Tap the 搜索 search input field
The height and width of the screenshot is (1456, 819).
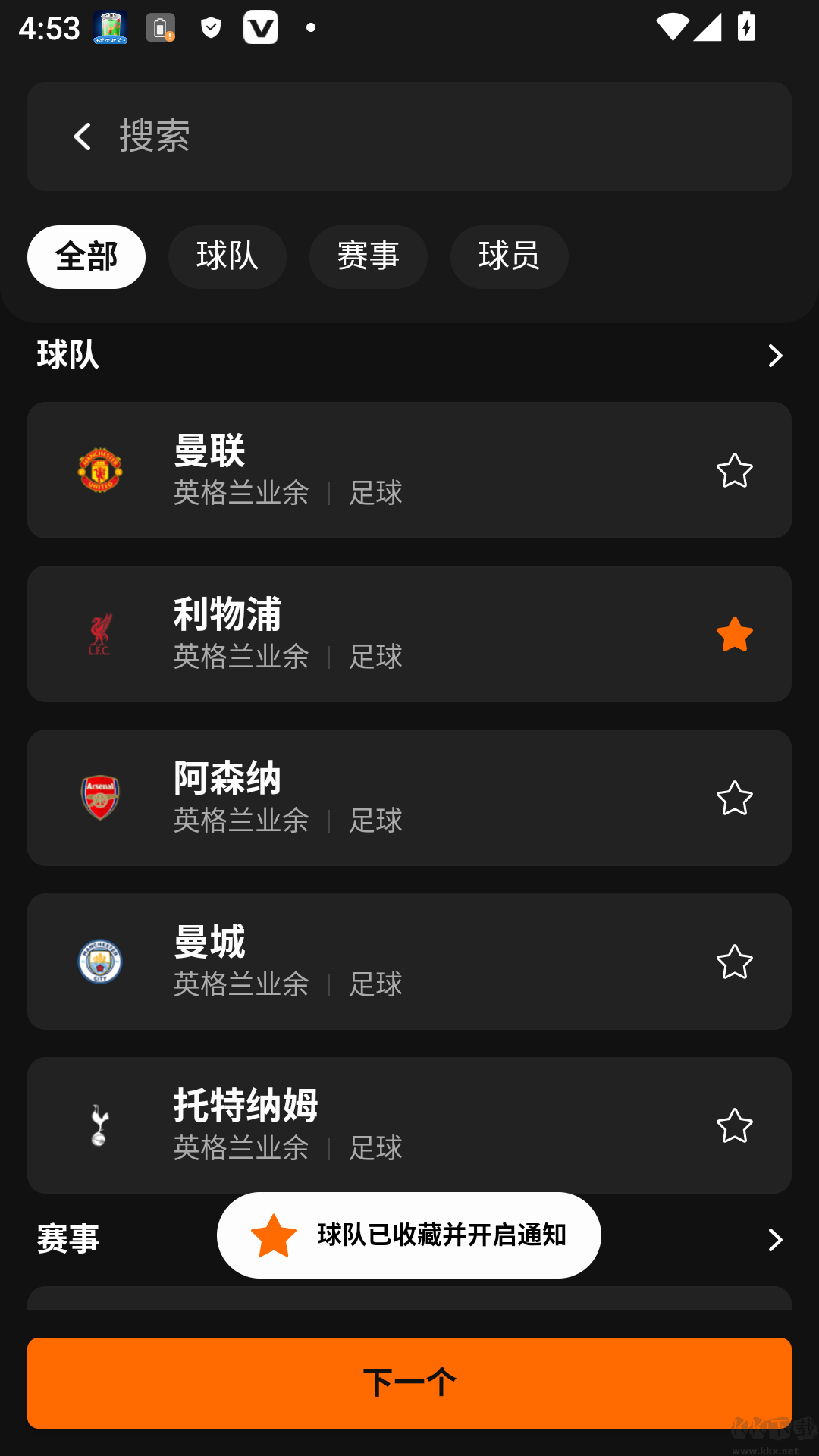(409, 136)
